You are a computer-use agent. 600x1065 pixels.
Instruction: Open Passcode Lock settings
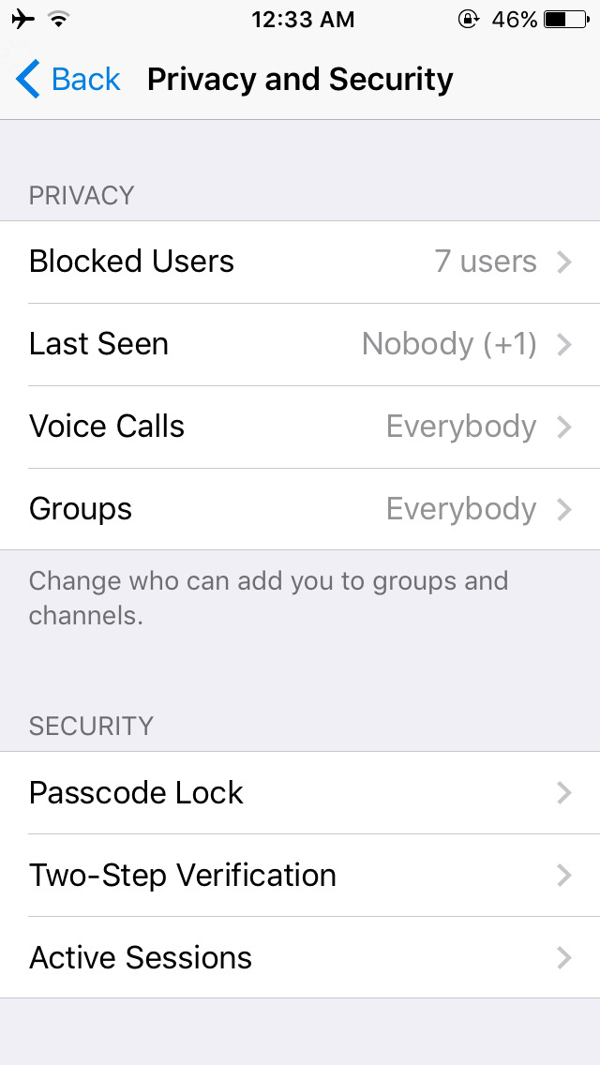pyautogui.click(x=300, y=793)
